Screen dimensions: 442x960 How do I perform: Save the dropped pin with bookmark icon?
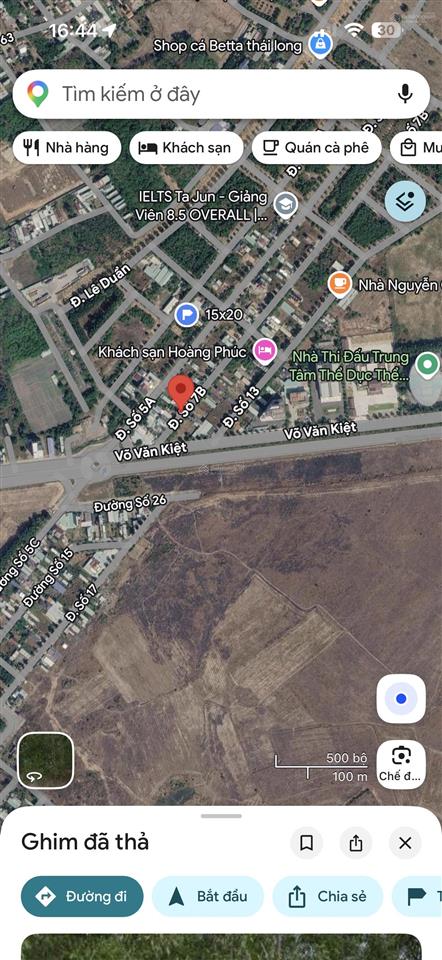pos(307,843)
